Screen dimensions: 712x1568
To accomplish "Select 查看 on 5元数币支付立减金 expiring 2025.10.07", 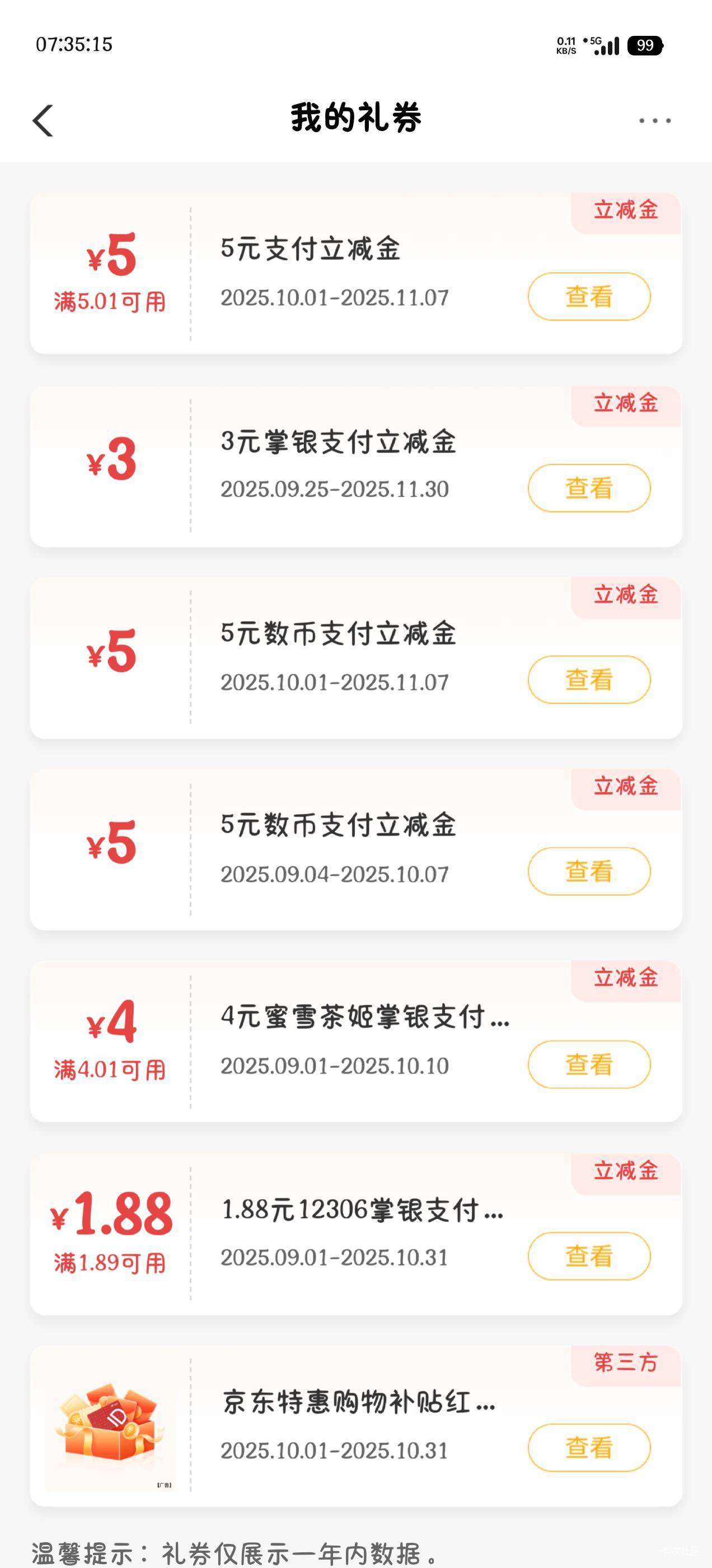I will tap(588, 872).
